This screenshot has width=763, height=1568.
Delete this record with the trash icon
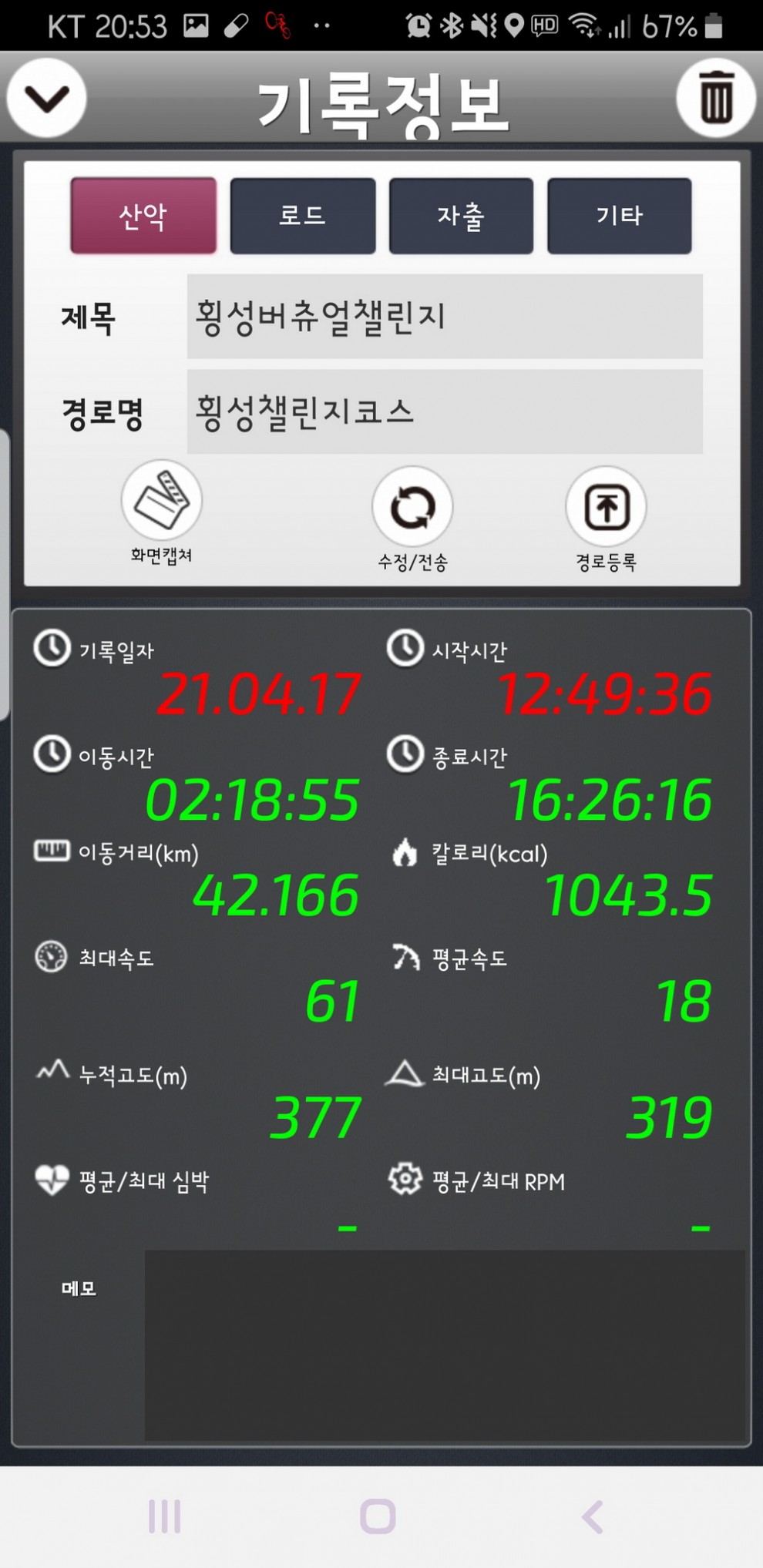(x=715, y=98)
